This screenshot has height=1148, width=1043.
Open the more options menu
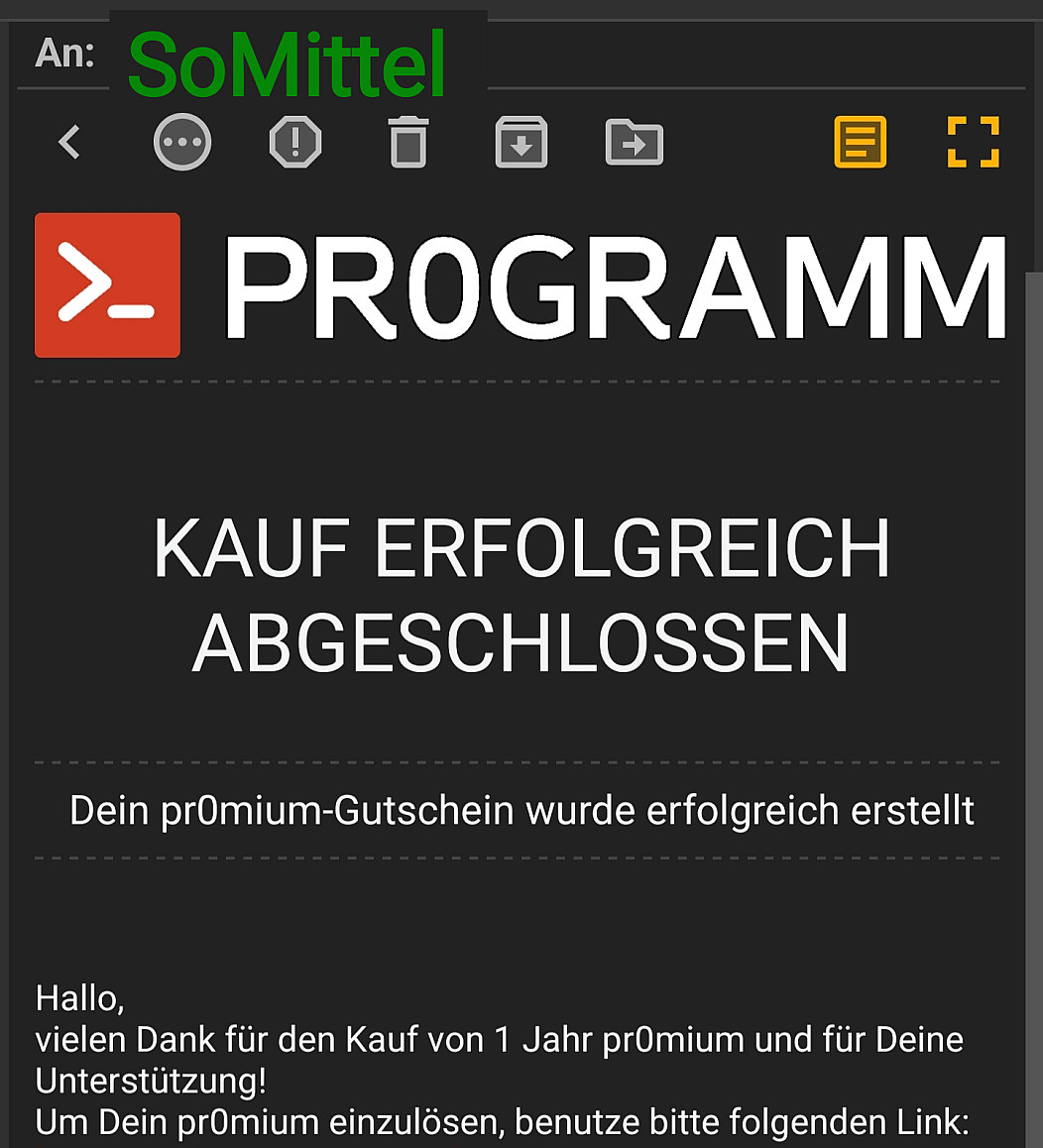(x=182, y=143)
